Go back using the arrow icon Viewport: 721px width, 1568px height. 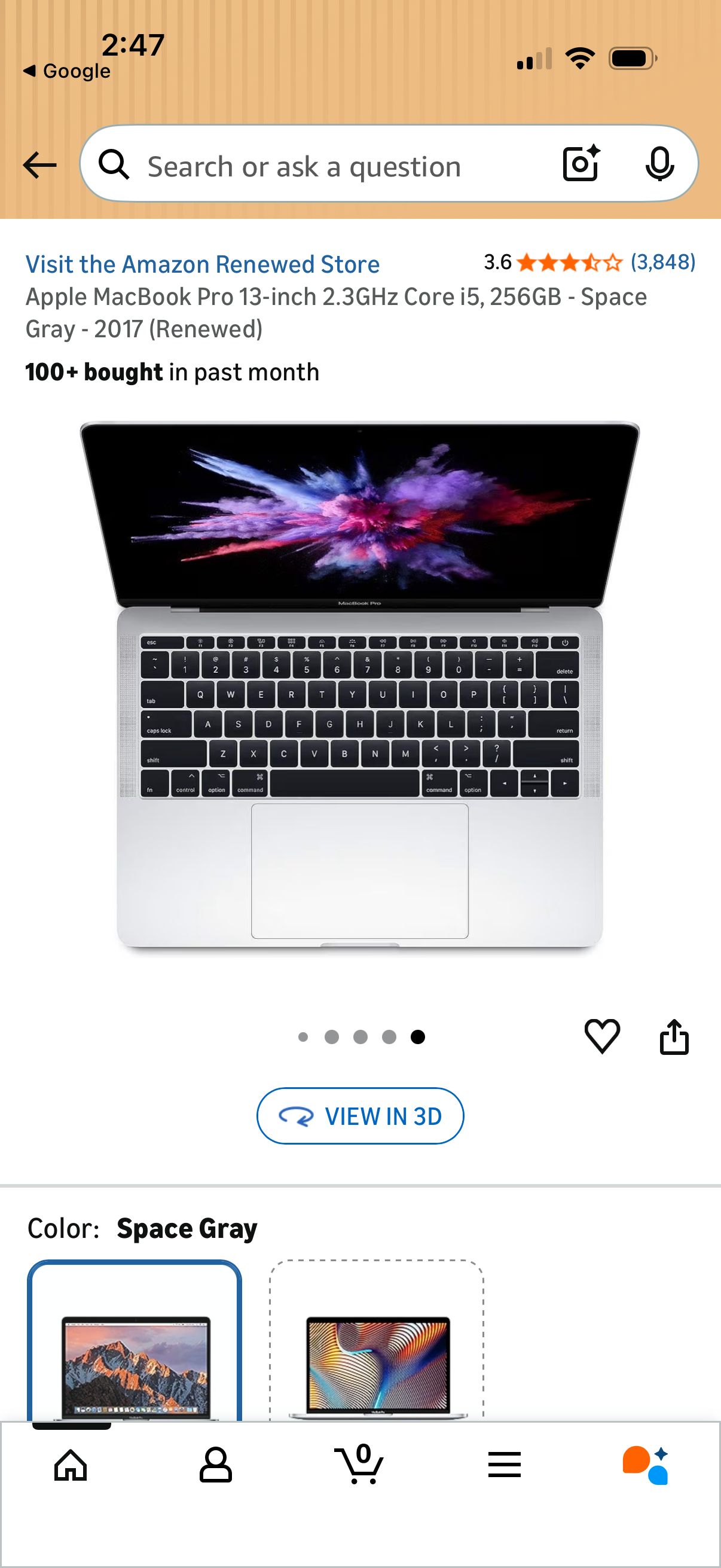[x=39, y=165]
